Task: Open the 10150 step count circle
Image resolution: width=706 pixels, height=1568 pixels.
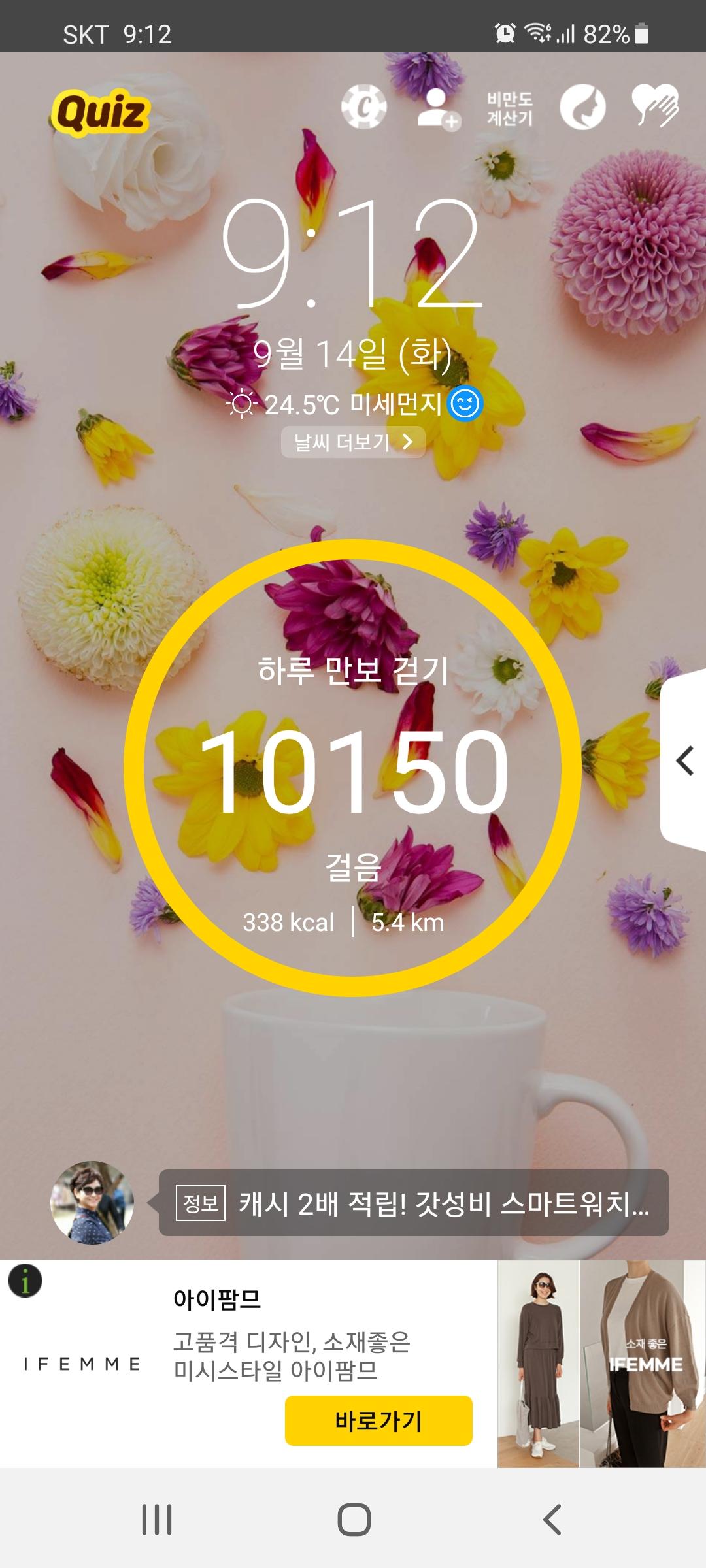Action: pyautogui.click(x=353, y=768)
